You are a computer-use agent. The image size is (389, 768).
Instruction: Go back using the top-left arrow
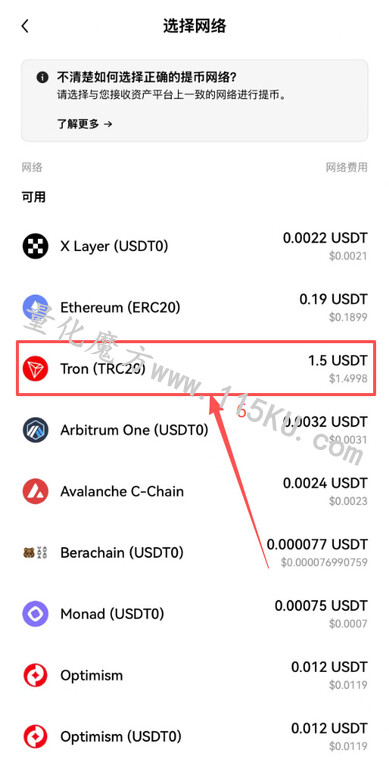25,26
